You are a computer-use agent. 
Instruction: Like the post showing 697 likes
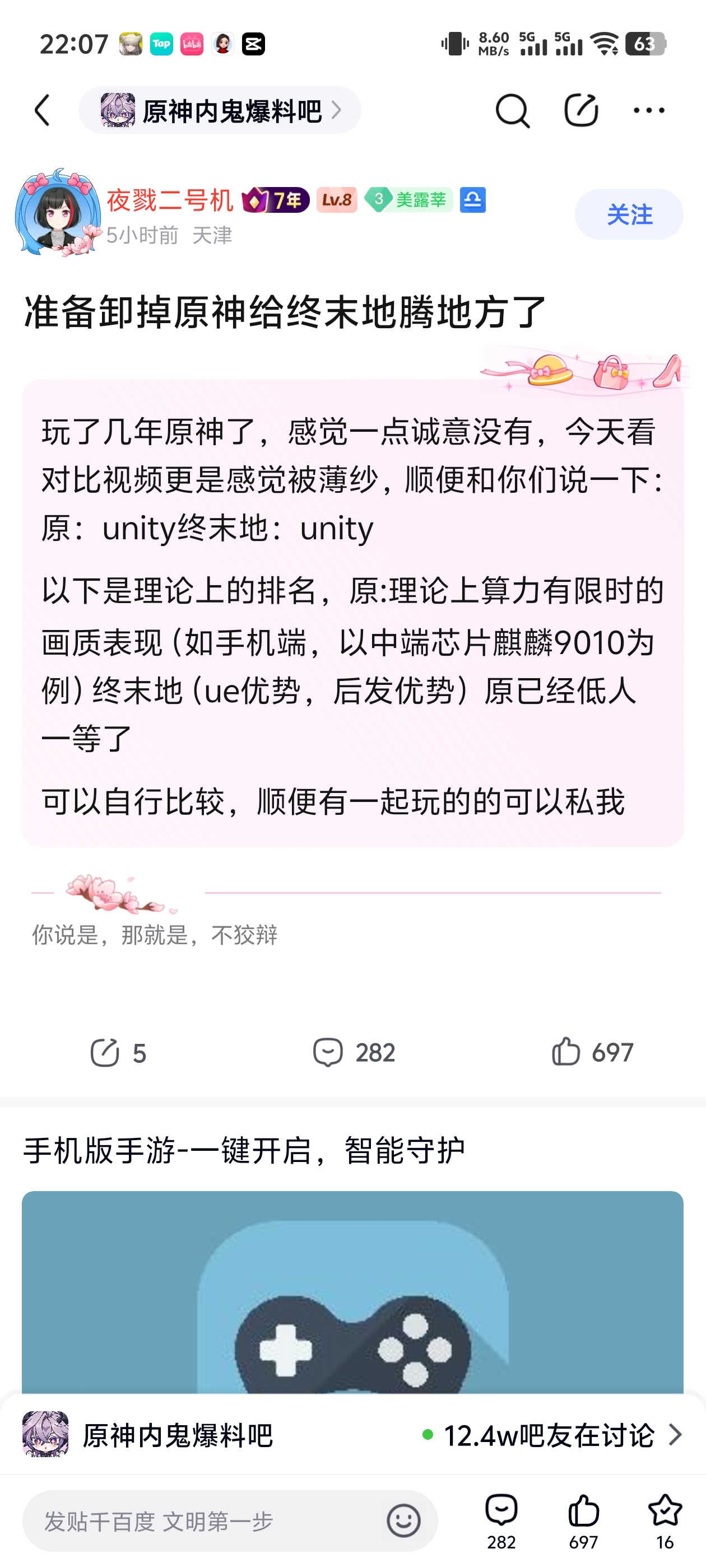pos(592,1052)
